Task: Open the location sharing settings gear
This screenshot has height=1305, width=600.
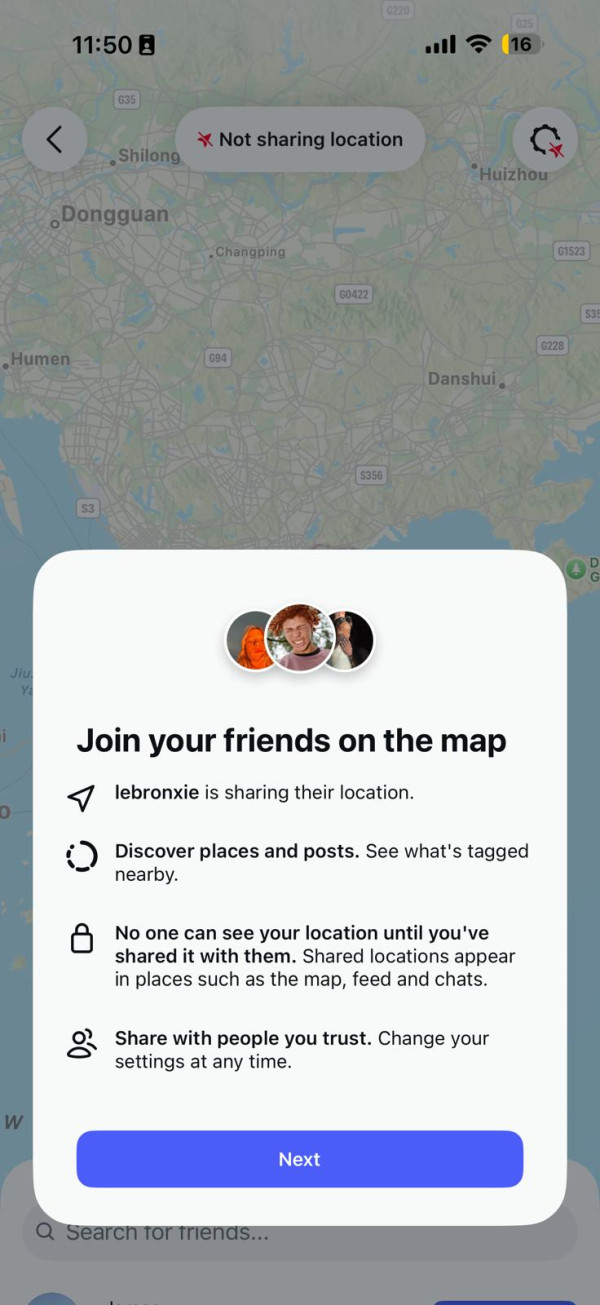Action: [545, 141]
